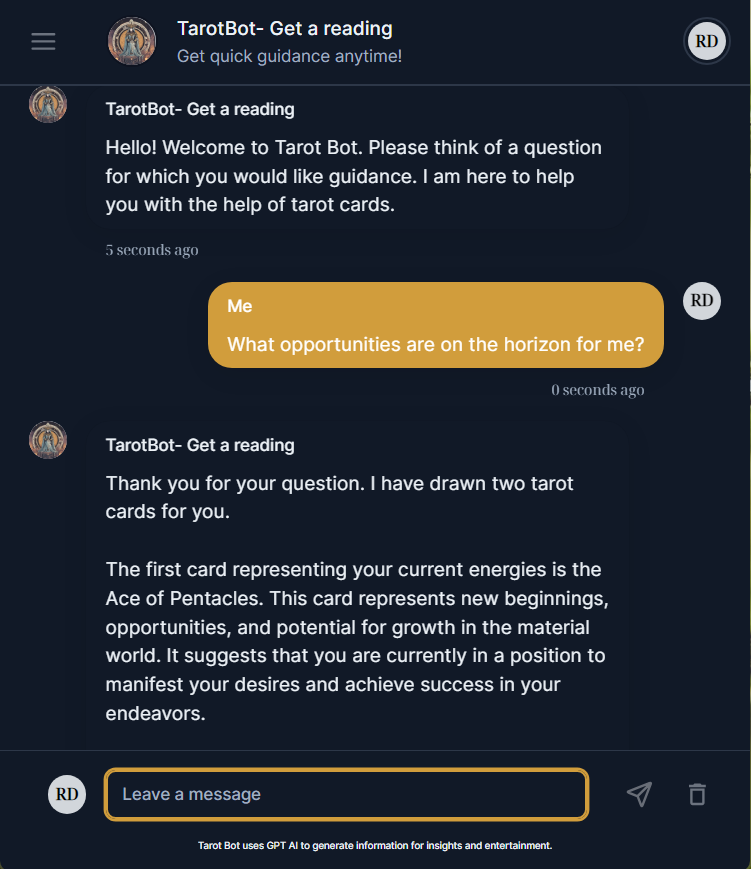This screenshot has width=751, height=869.
Task: Open the hamburger menu
Action: pyautogui.click(x=43, y=42)
